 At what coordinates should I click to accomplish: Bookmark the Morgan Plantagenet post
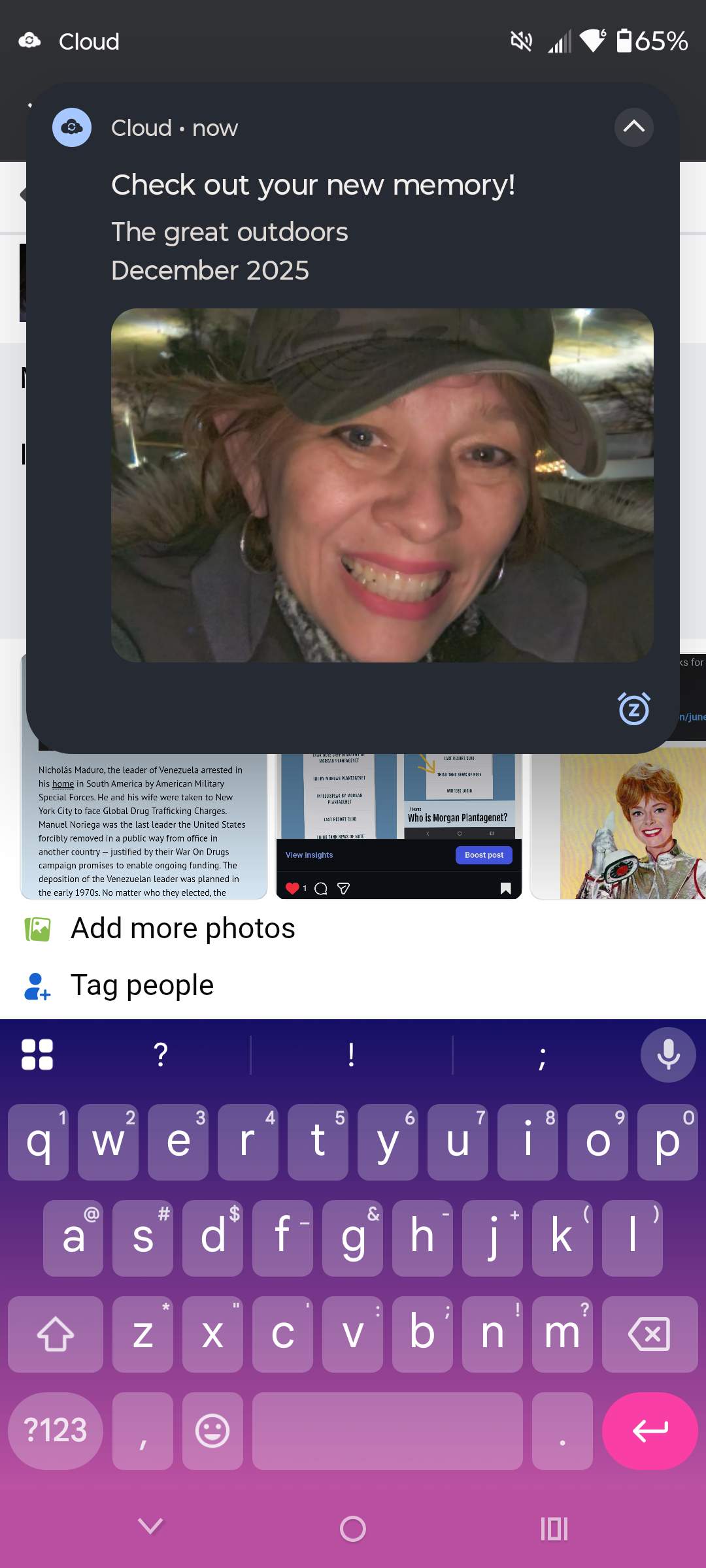pyautogui.click(x=505, y=888)
